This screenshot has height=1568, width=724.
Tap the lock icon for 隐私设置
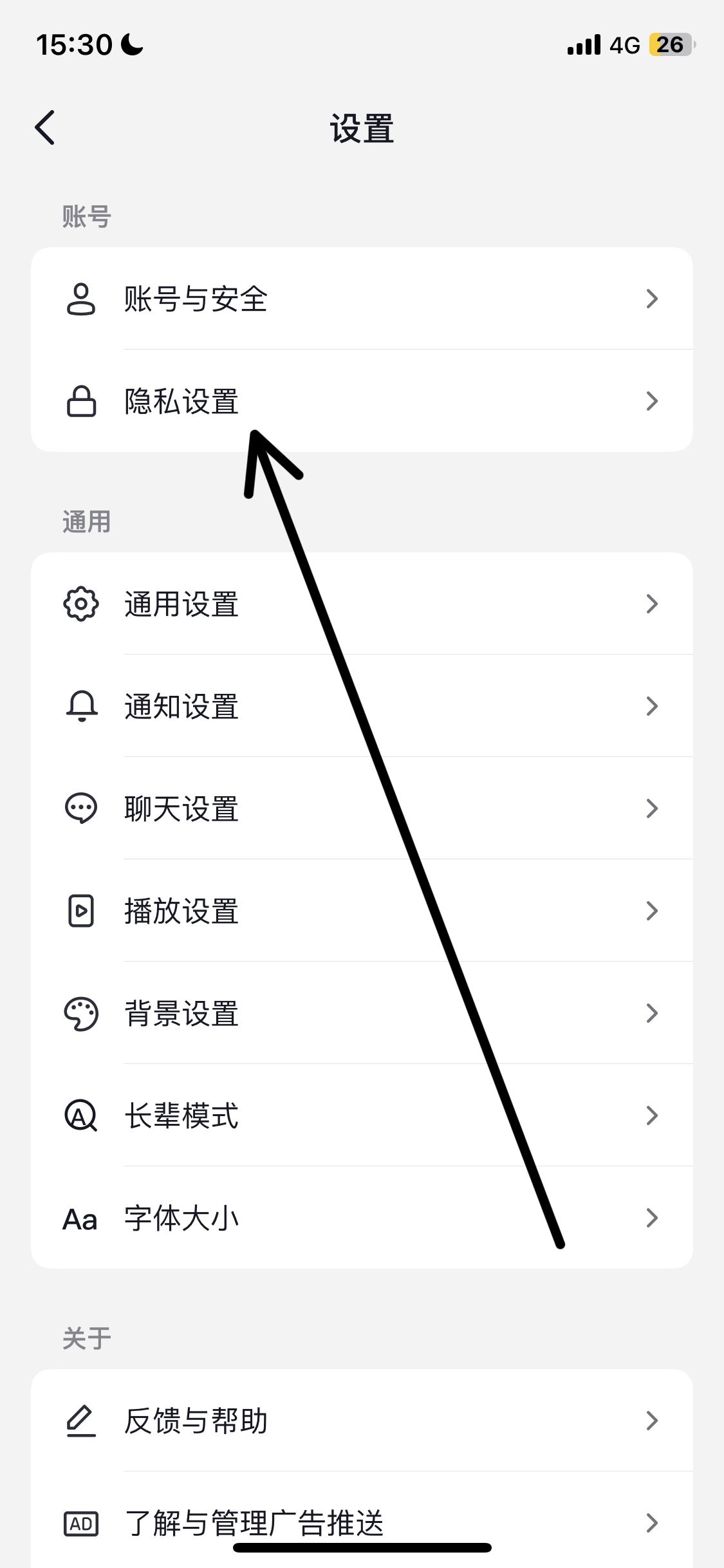pyautogui.click(x=80, y=400)
